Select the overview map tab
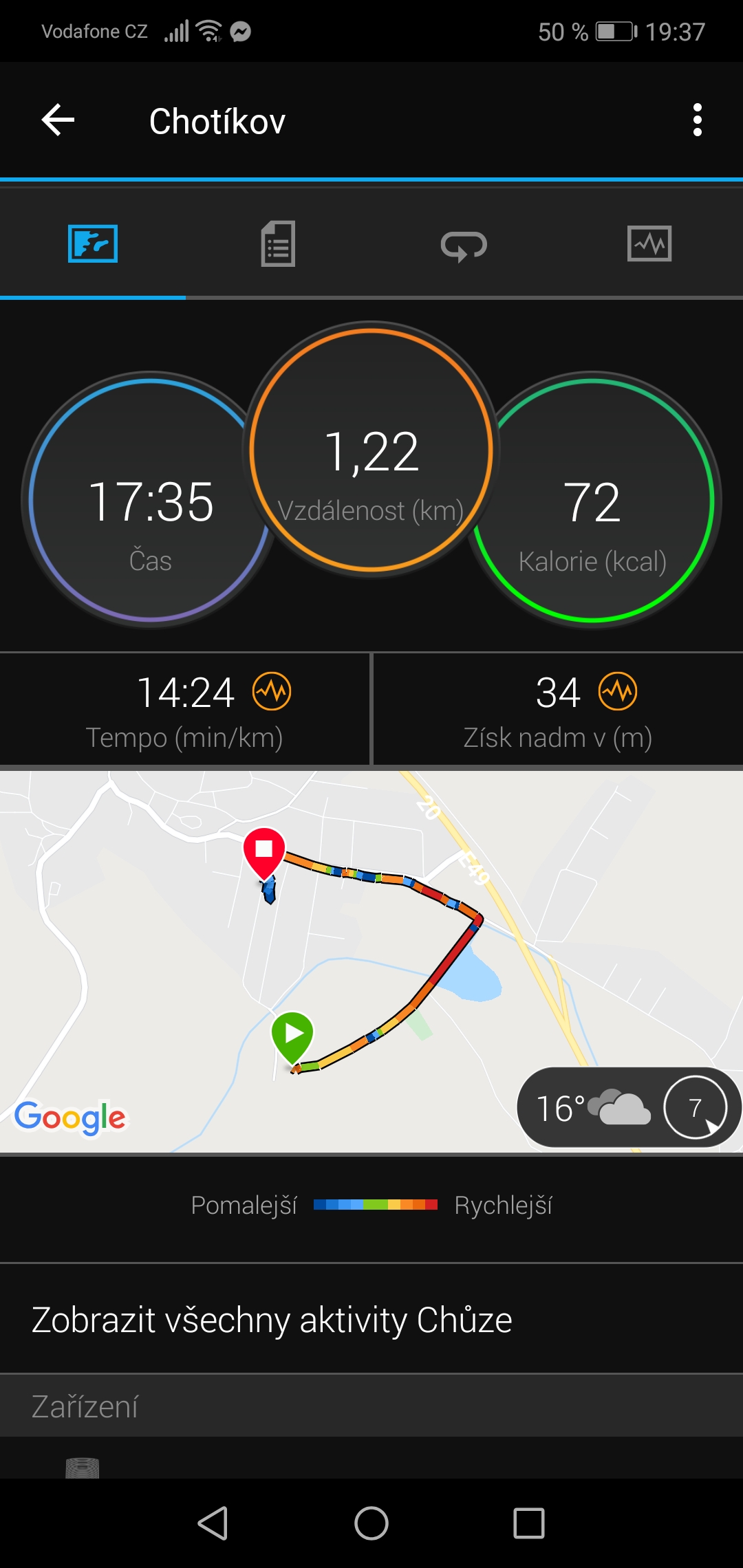 pyautogui.click(x=93, y=243)
